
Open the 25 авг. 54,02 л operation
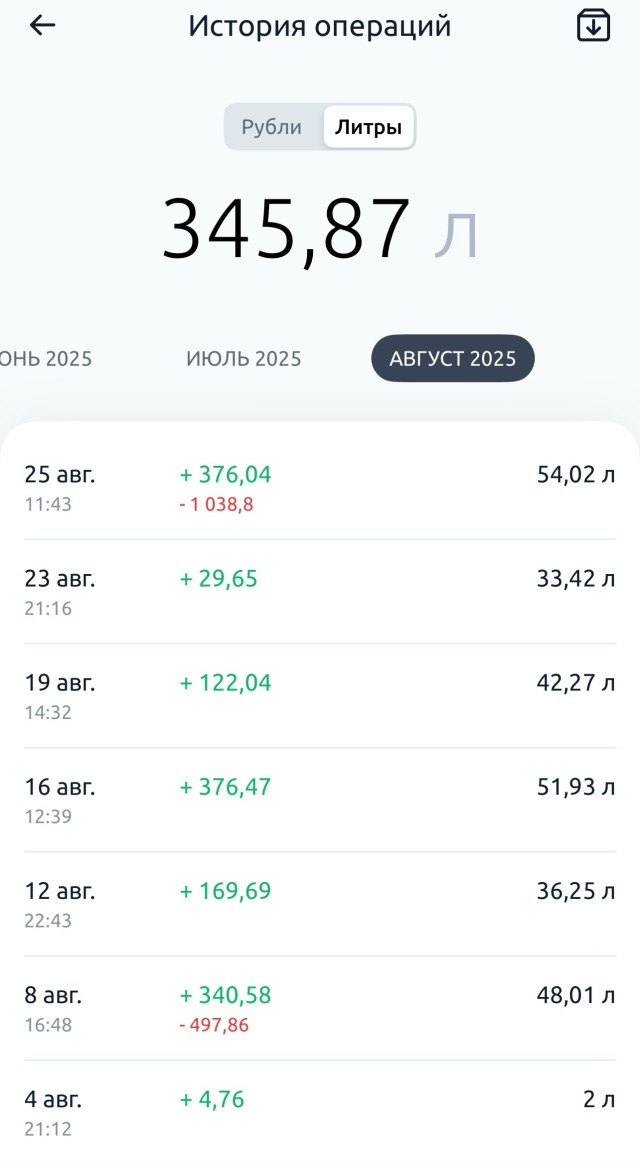point(320,488)
